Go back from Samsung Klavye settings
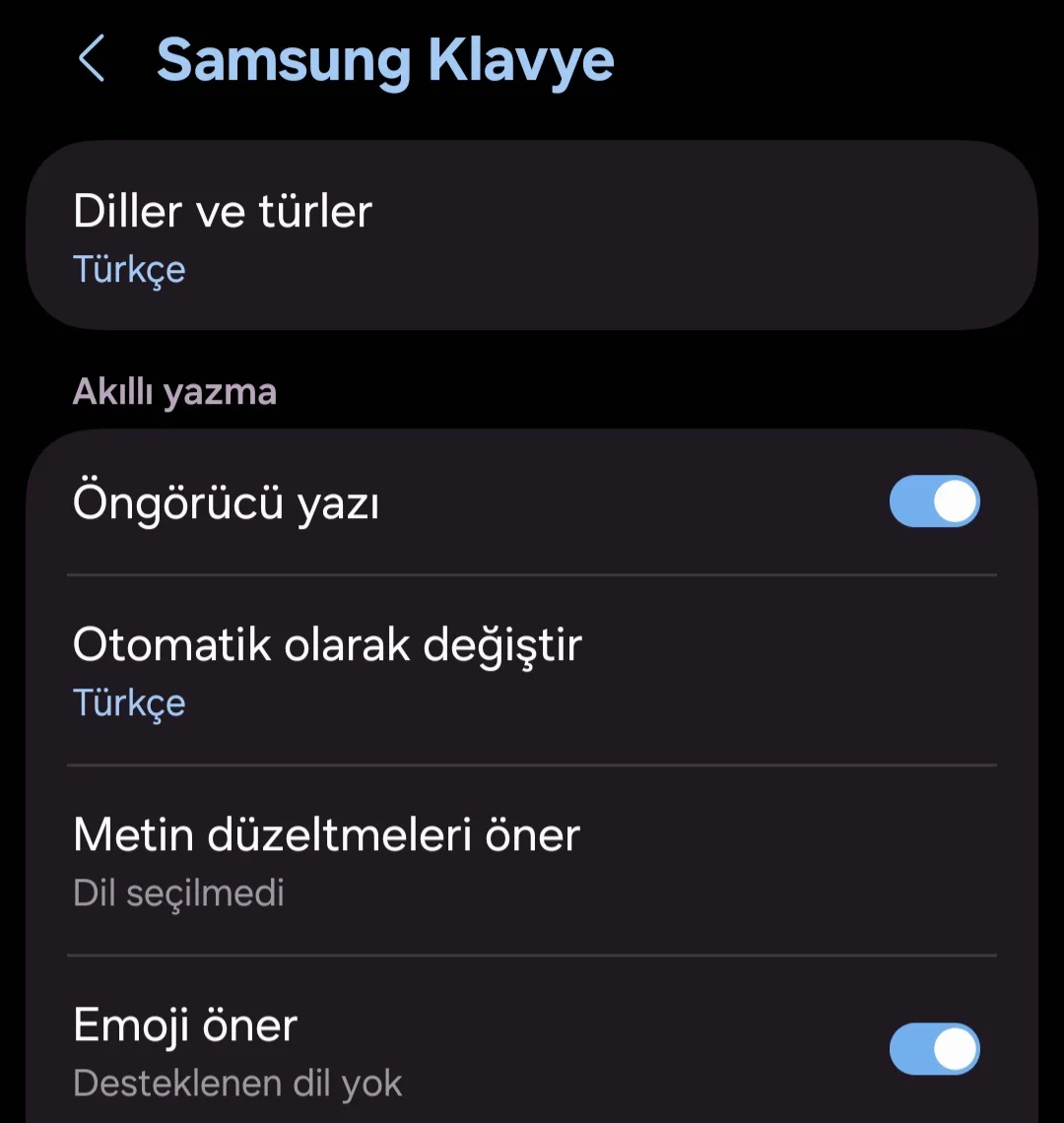 tap(92, 59)
